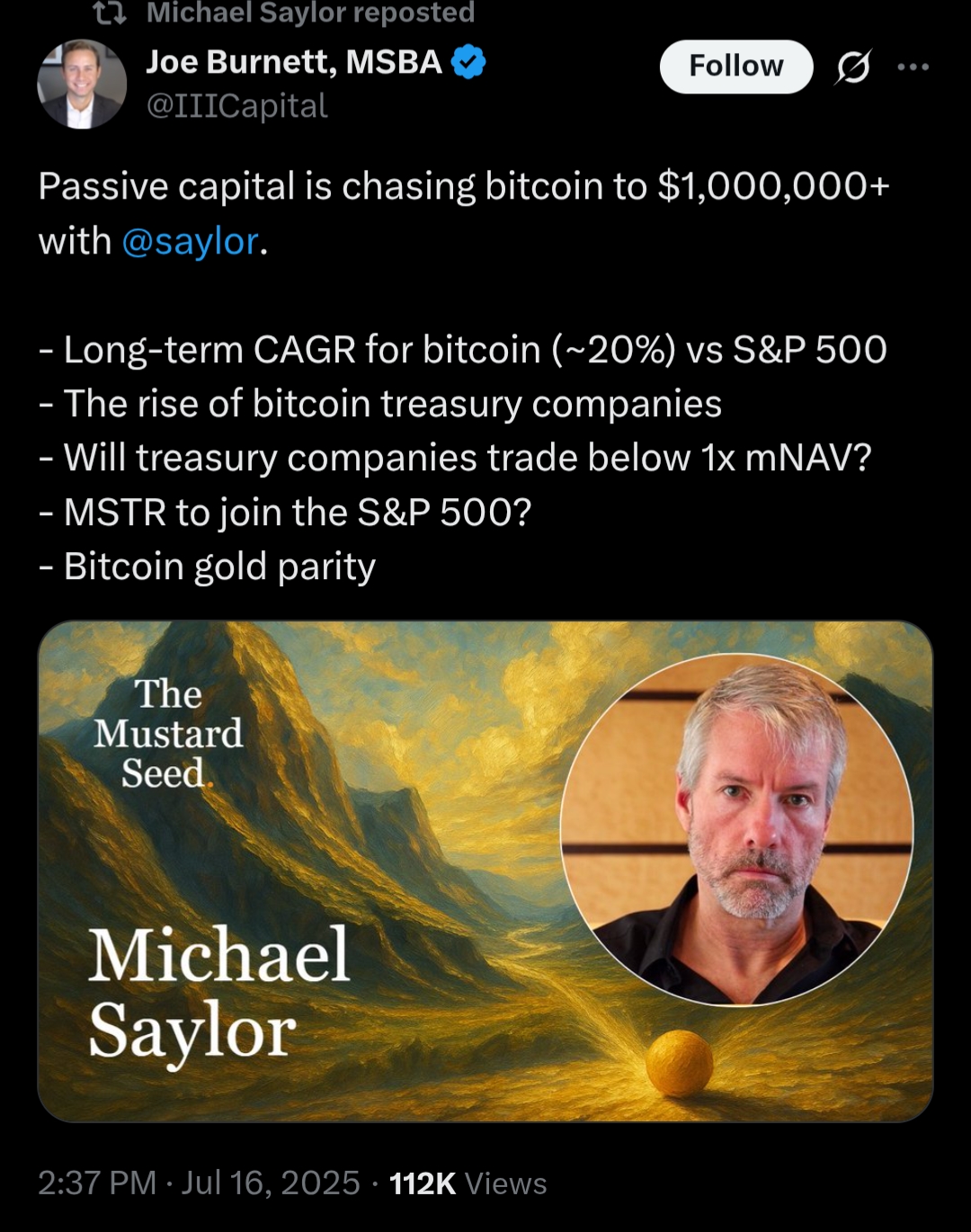The width and height of the screenshot is (971, 1232).
Task: Open Joe Burnett's profile picture
Action: pyautogui.click(x=82, y=84)
